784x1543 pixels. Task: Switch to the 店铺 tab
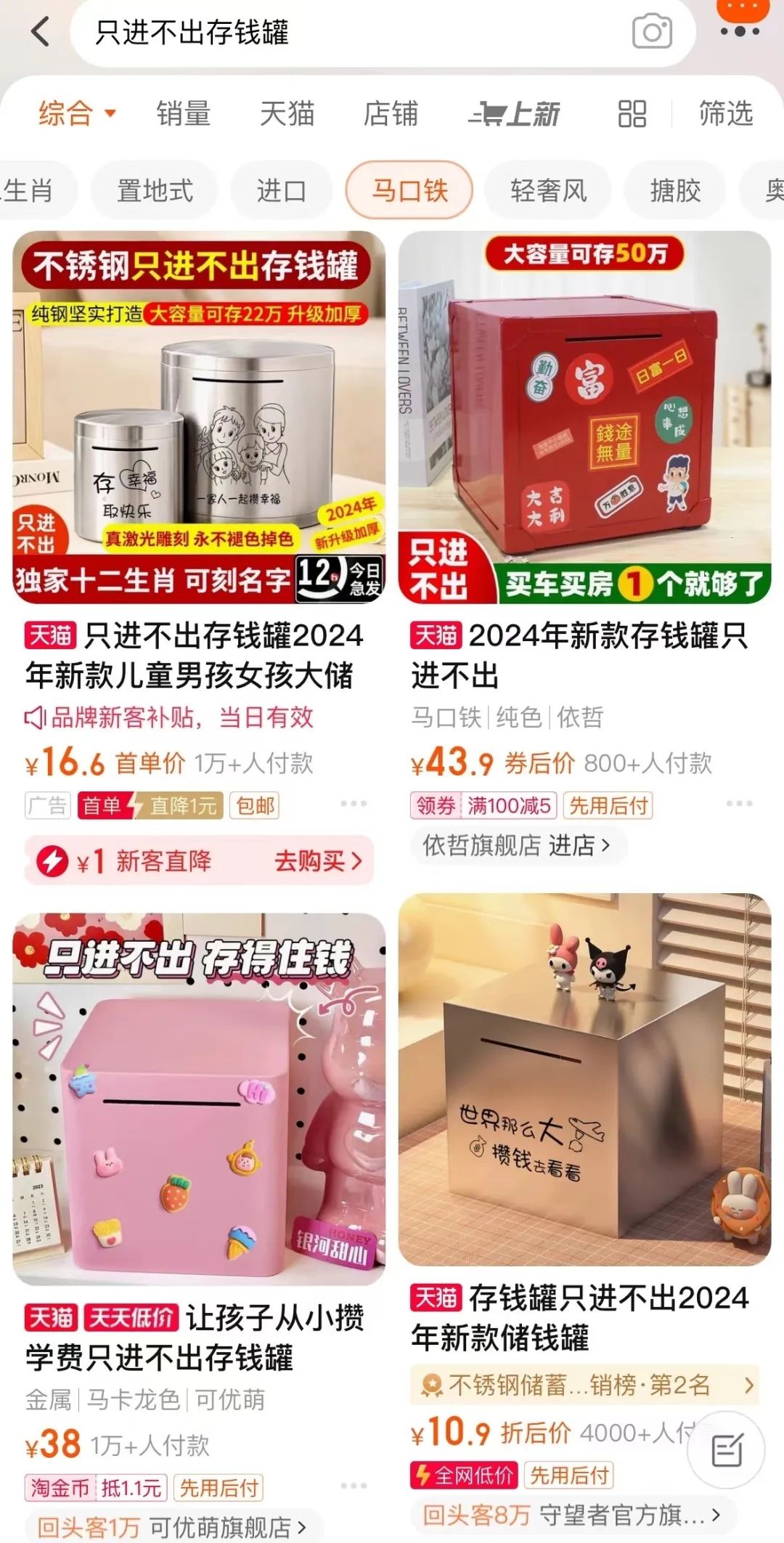coord(391,113)
